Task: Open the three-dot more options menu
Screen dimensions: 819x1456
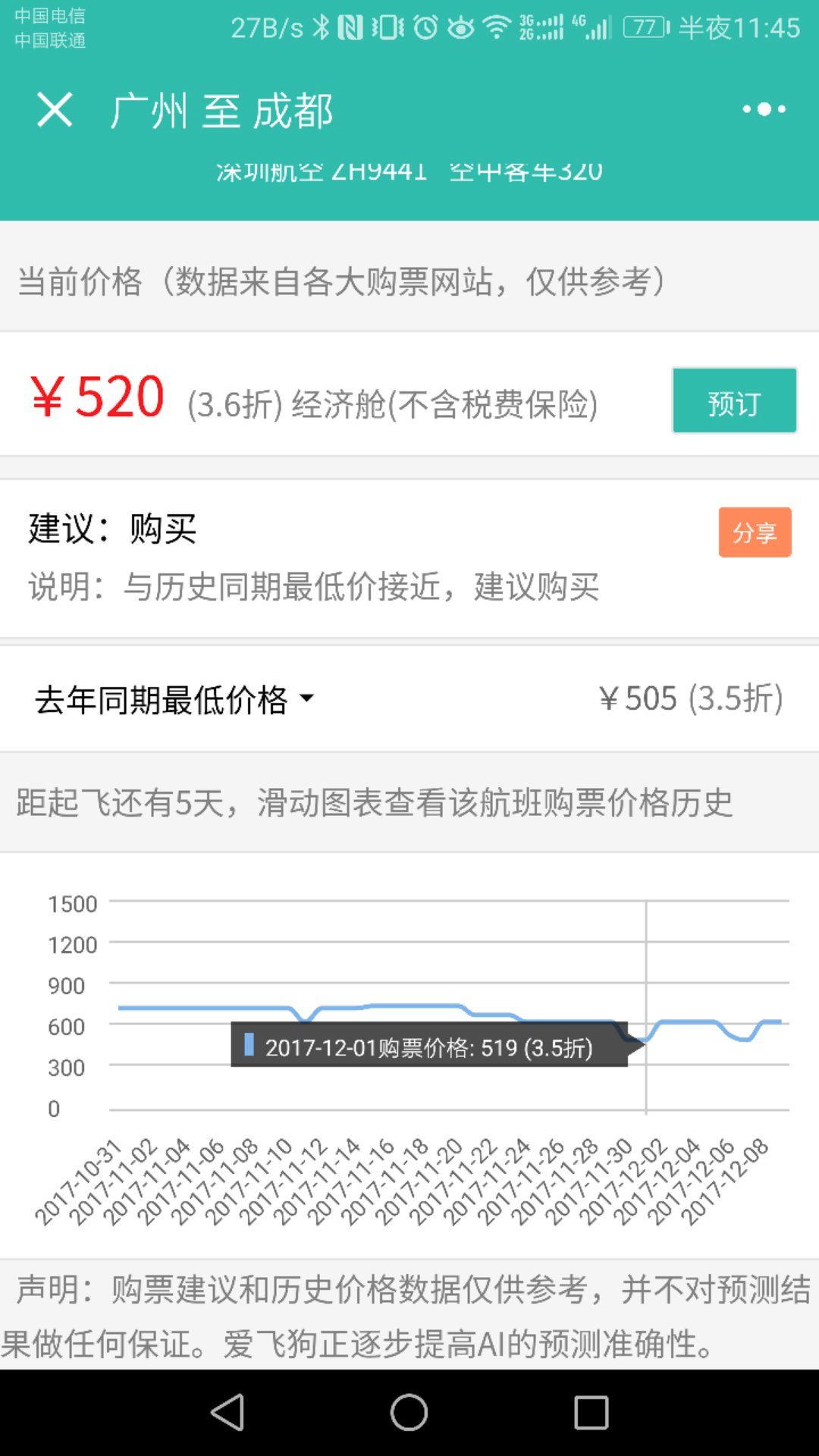Action: [764, 109]
